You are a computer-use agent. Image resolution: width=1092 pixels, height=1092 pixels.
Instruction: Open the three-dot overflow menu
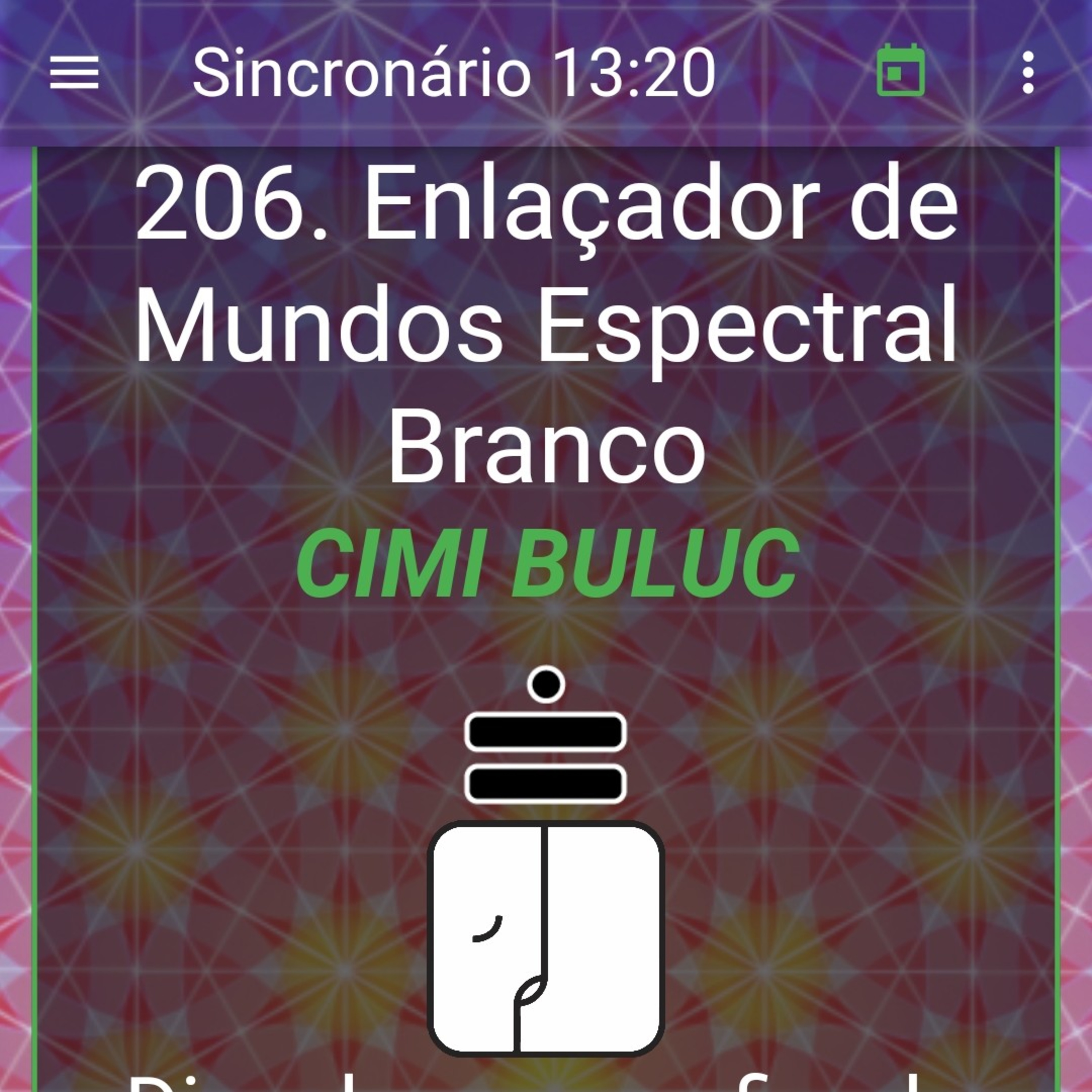(1028, 72)
